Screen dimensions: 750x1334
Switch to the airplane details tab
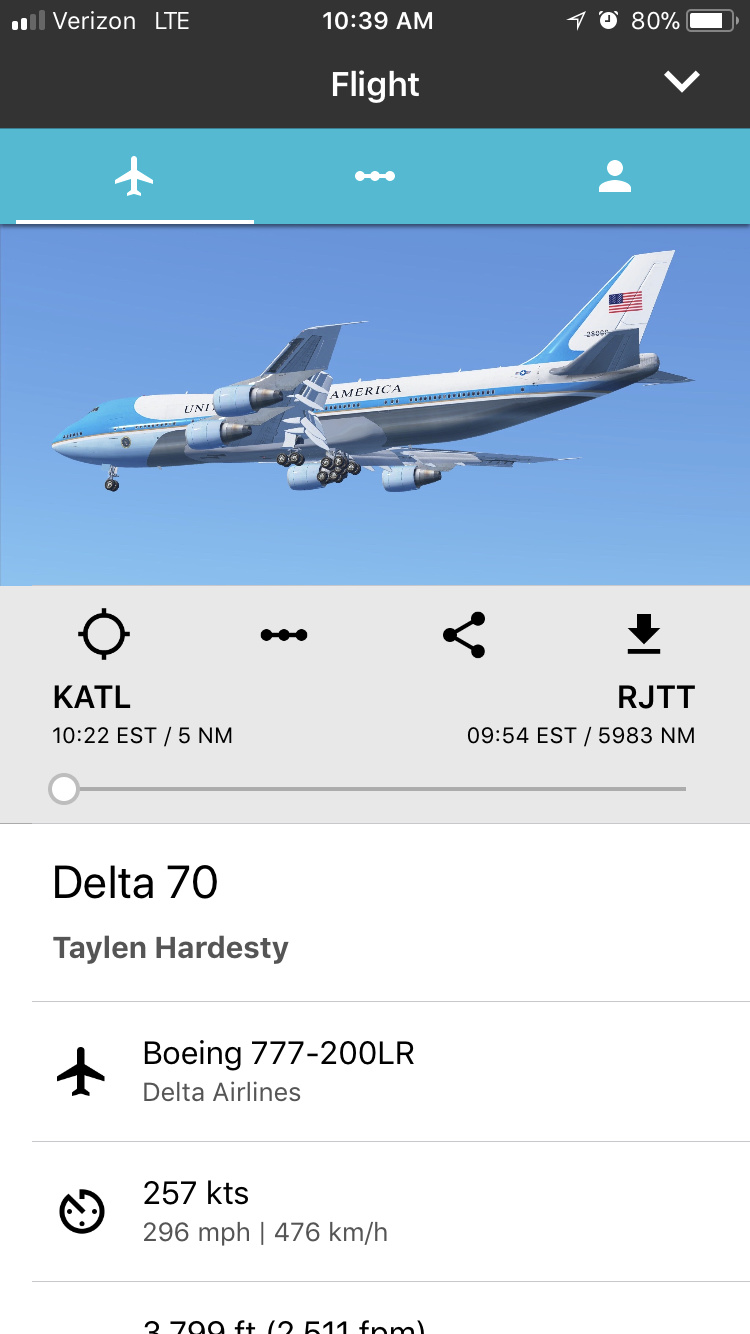tap(134, 177)
